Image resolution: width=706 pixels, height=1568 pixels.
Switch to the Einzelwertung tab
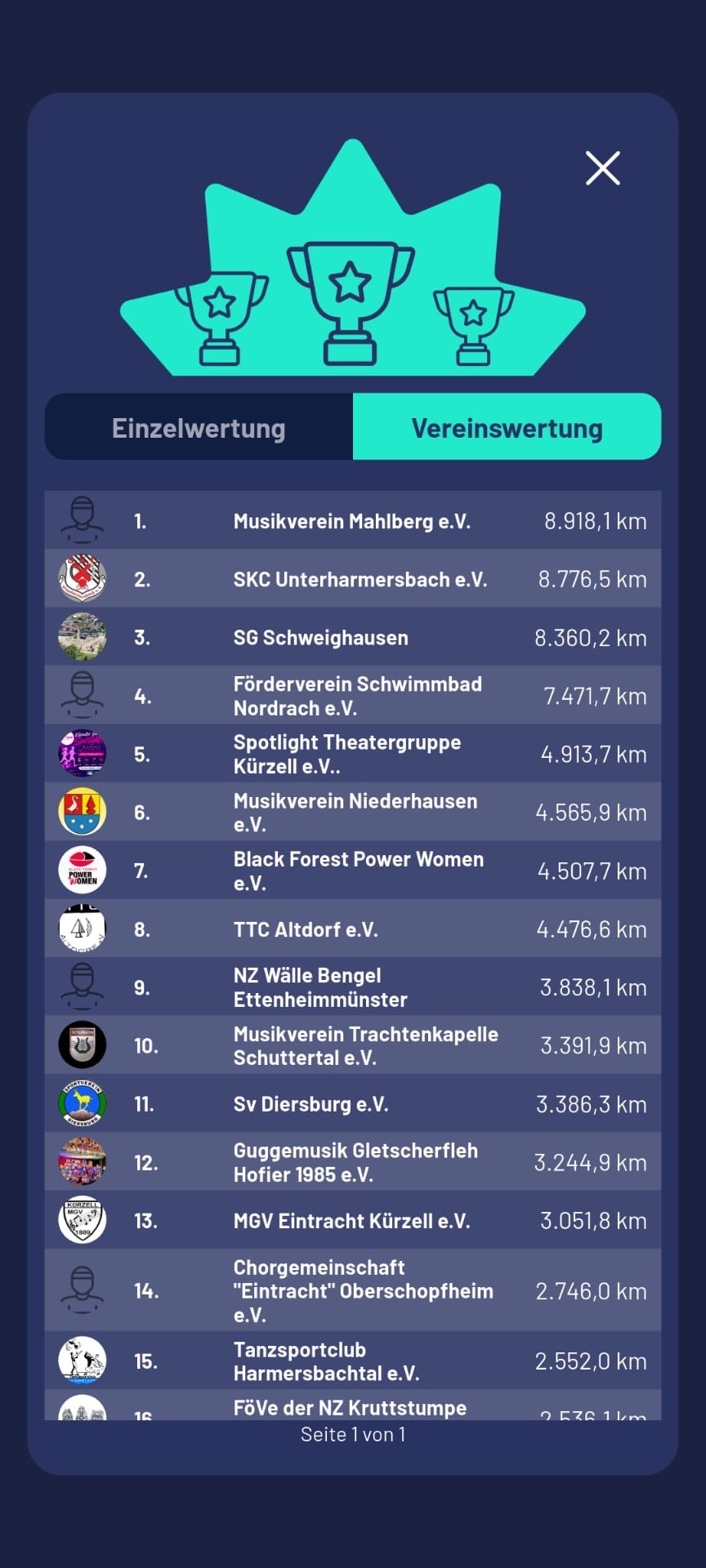(199, 427)
